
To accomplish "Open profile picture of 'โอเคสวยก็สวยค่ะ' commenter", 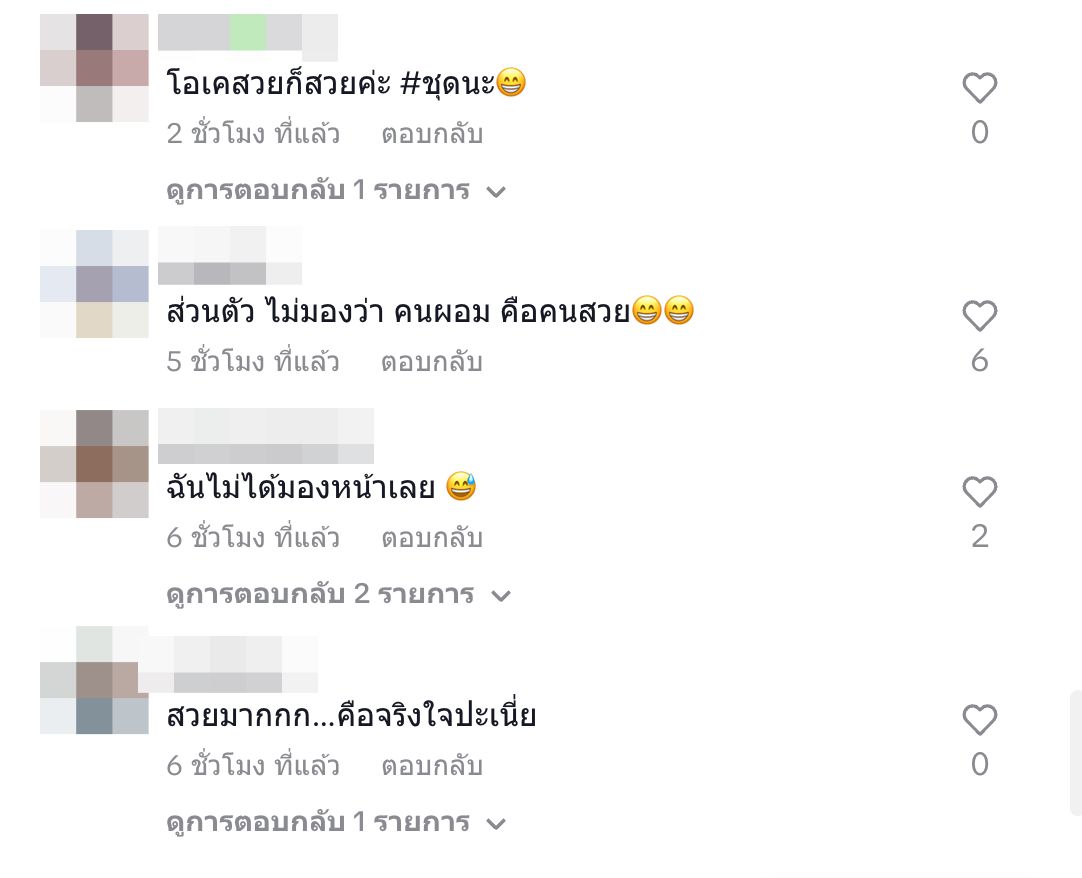I will tap(94, 68).
